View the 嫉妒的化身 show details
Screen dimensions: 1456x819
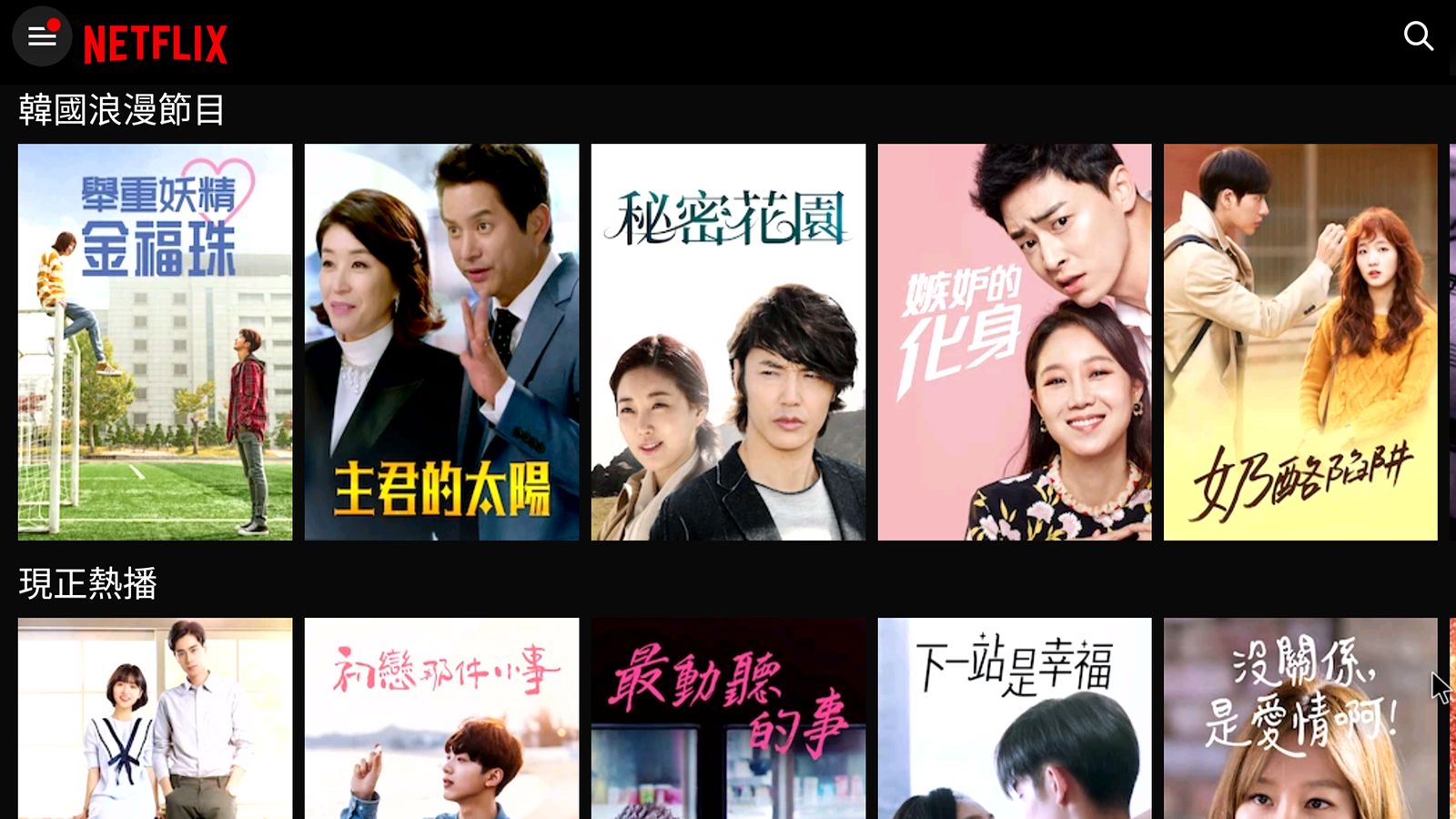[1014, 341]
